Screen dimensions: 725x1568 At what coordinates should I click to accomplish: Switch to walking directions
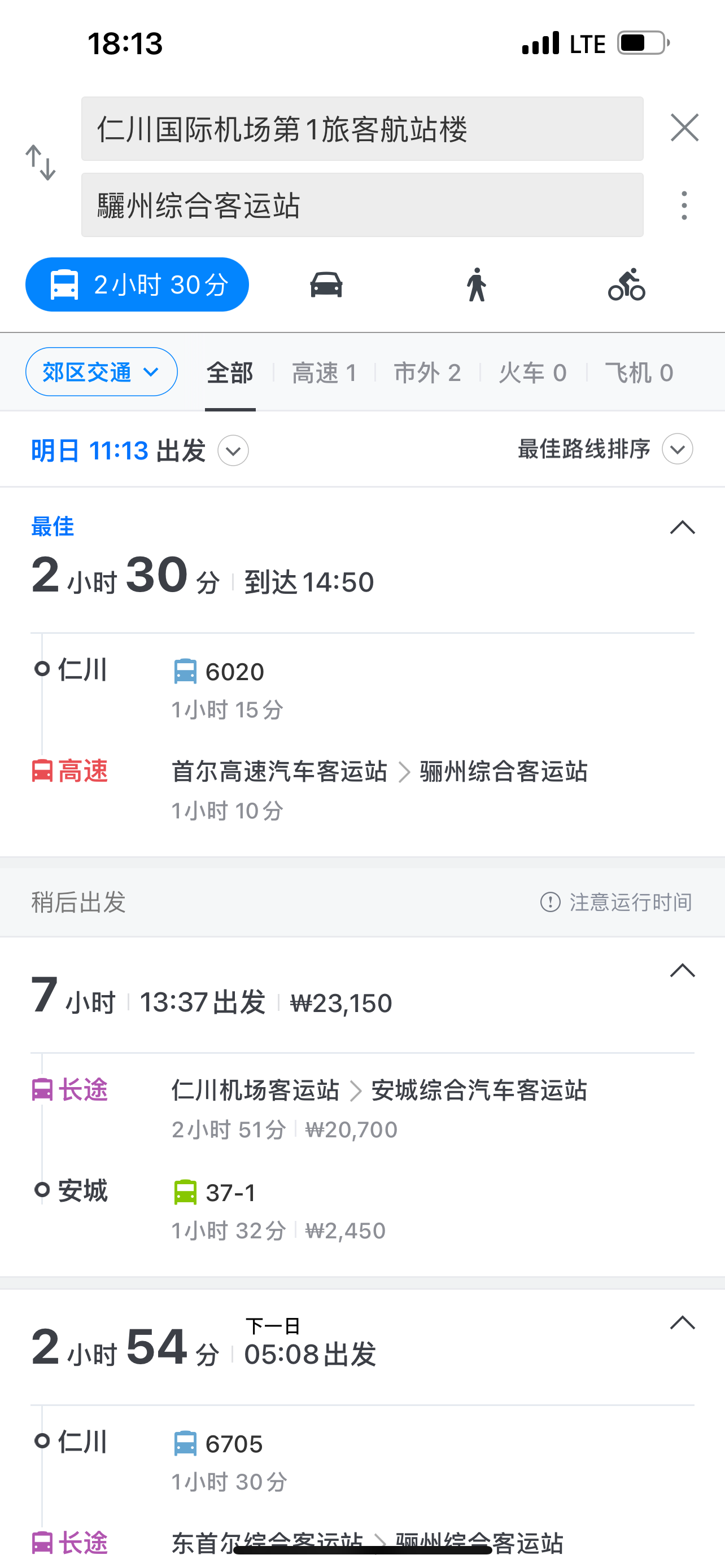coord(477,284)
